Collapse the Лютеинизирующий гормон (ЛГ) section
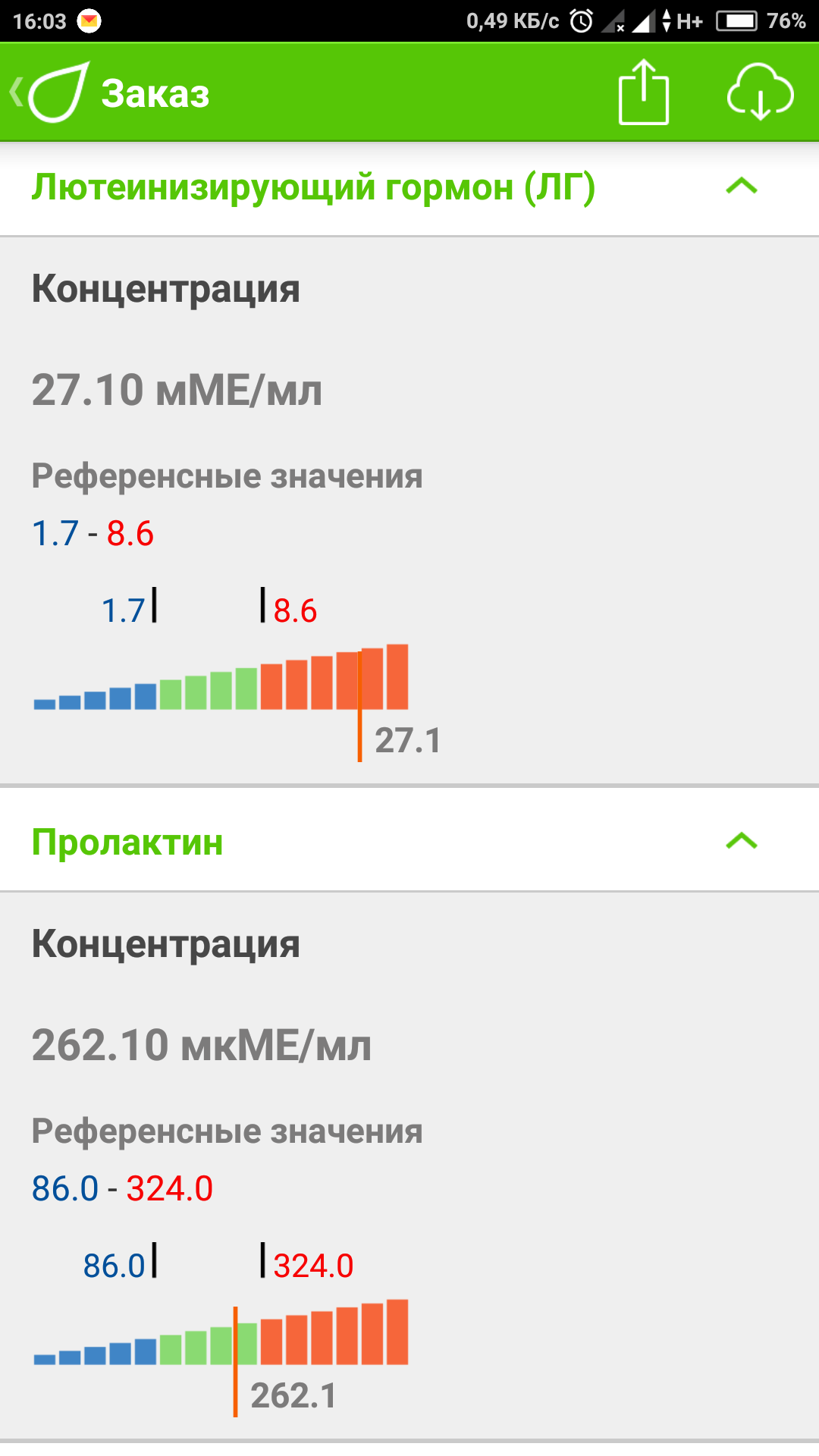Screen dimensions: 819x1456 [741, 187]
